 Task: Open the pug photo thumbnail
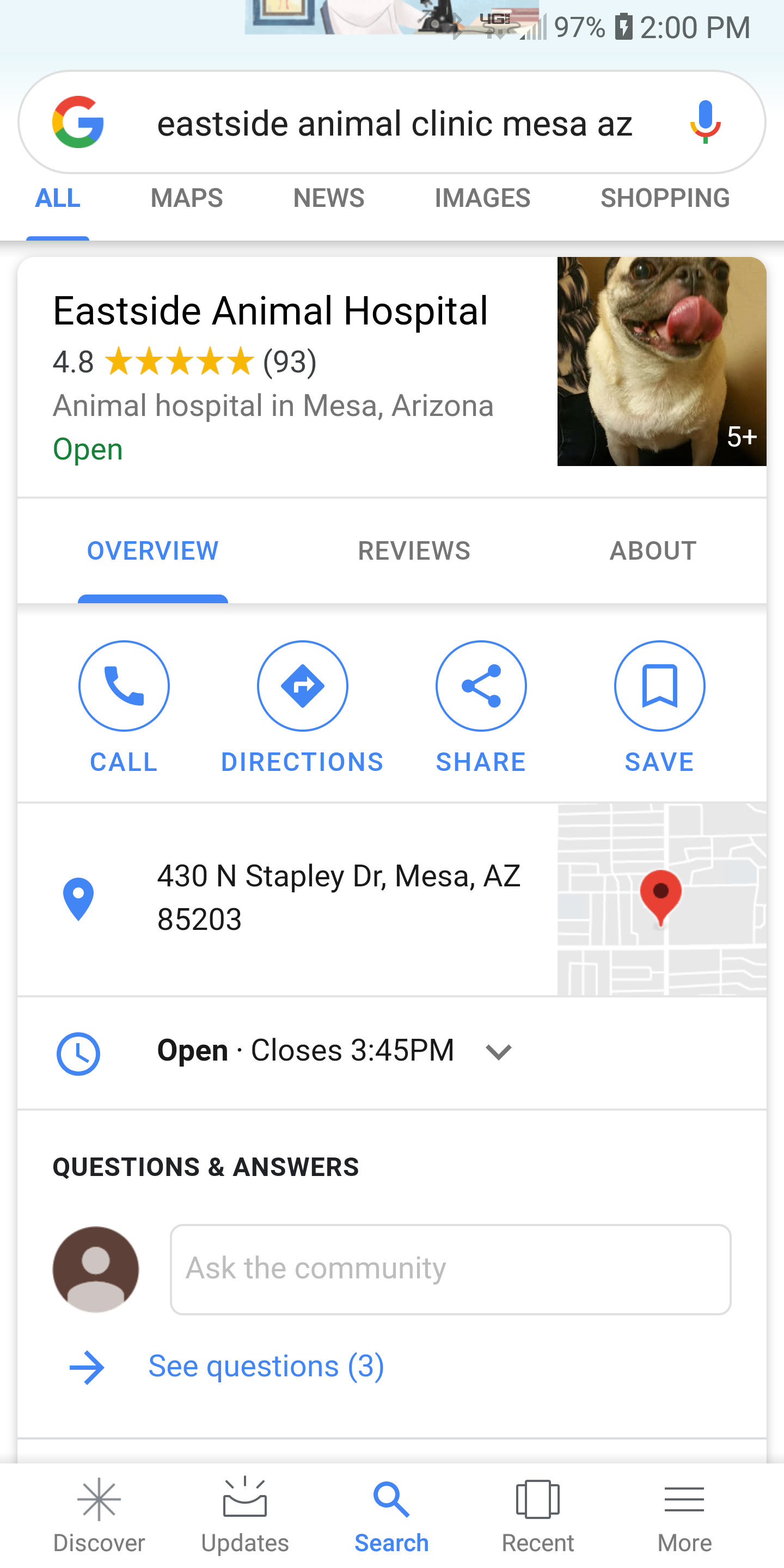tap(661, 362)
